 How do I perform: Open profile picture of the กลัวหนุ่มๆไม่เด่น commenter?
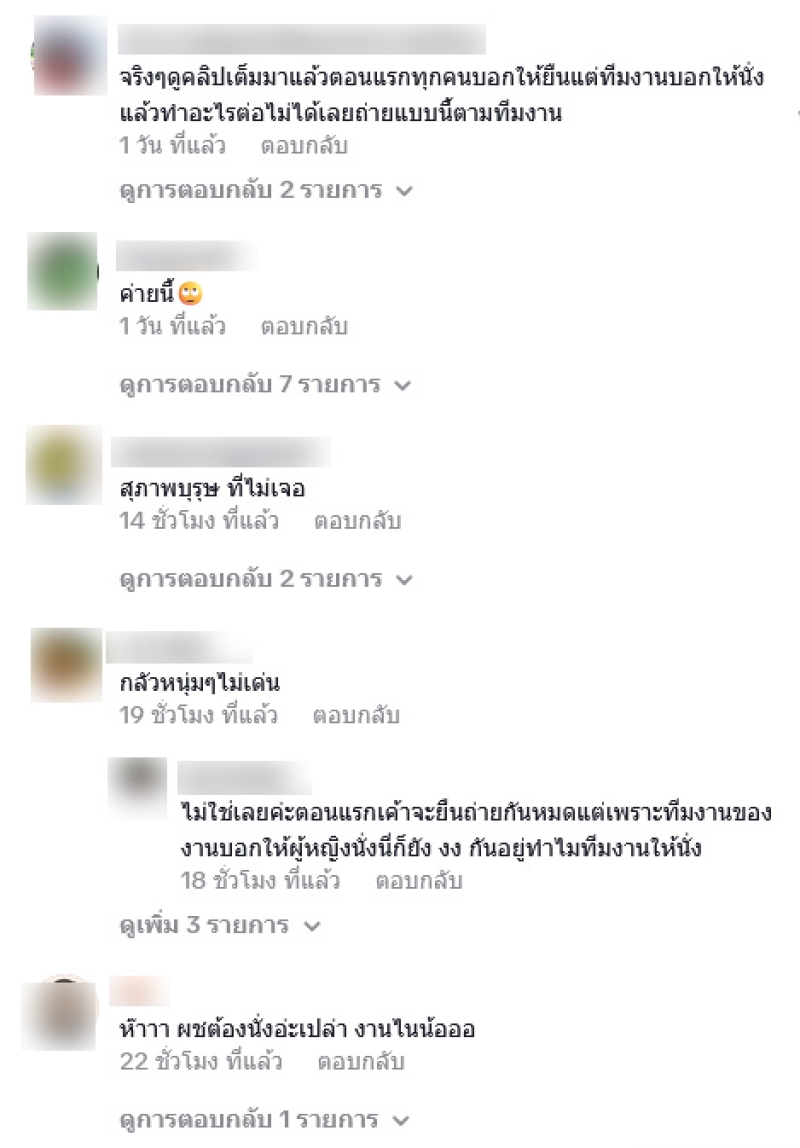66,664
